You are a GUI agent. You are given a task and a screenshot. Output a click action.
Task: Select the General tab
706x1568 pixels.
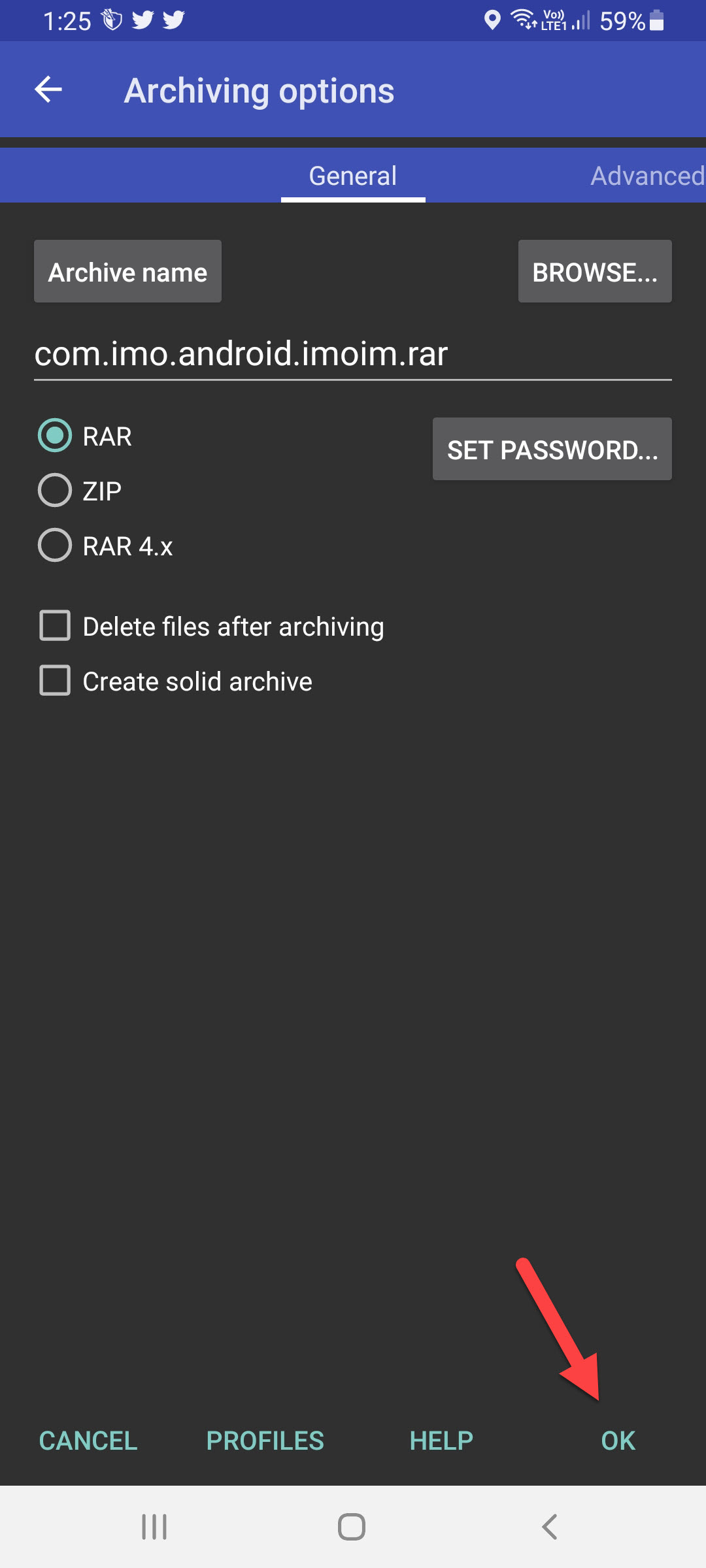pyautogui.click(x=353, y=176)
